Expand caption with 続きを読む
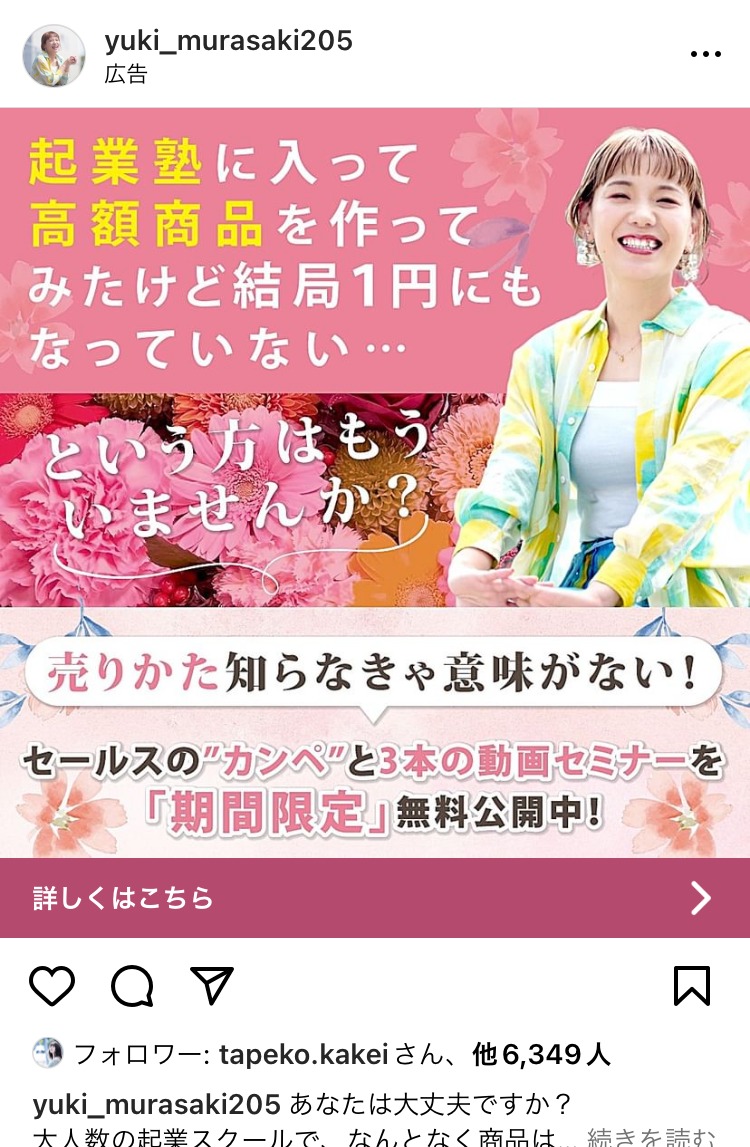750x1147 pixels. point(651,1137)
